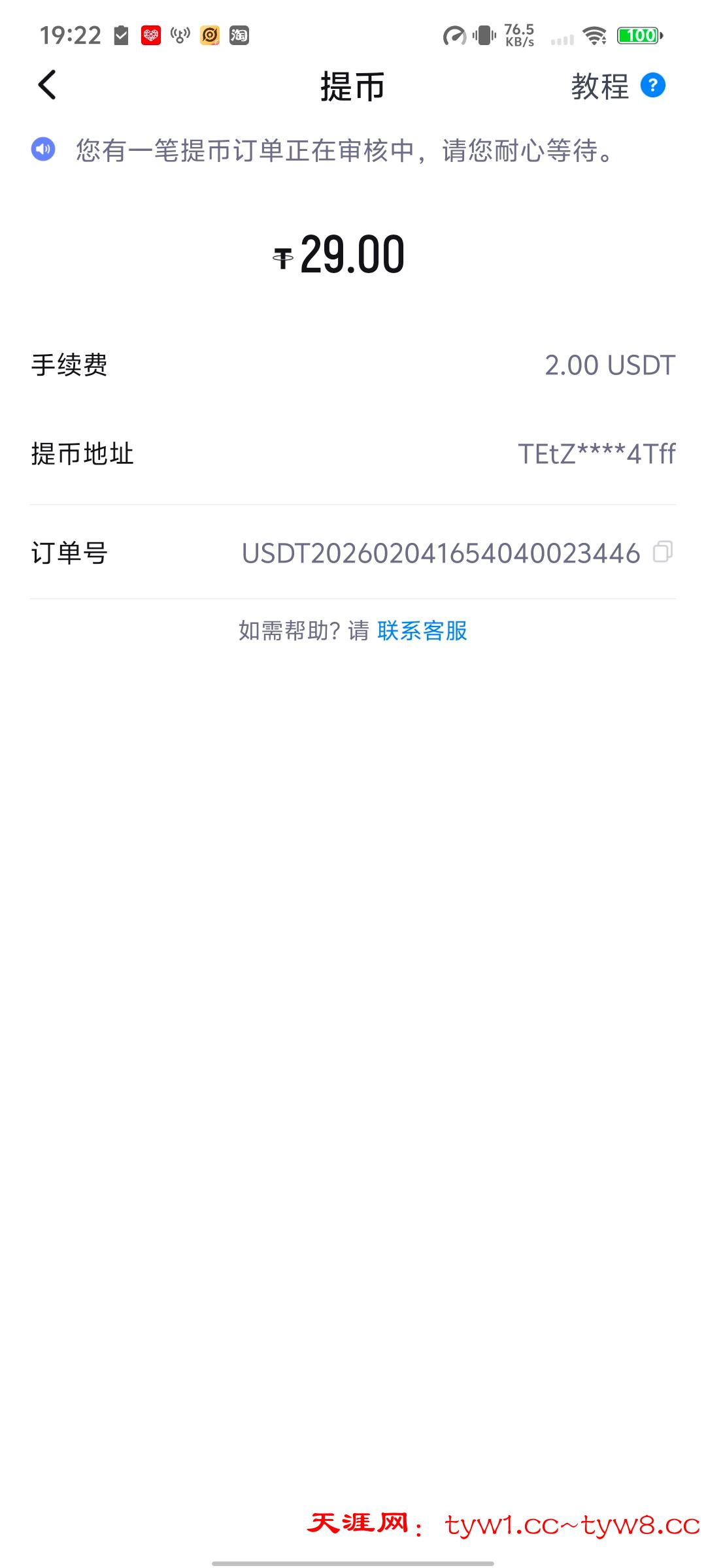Tap the battery indicator showing 100

point(637,36)
